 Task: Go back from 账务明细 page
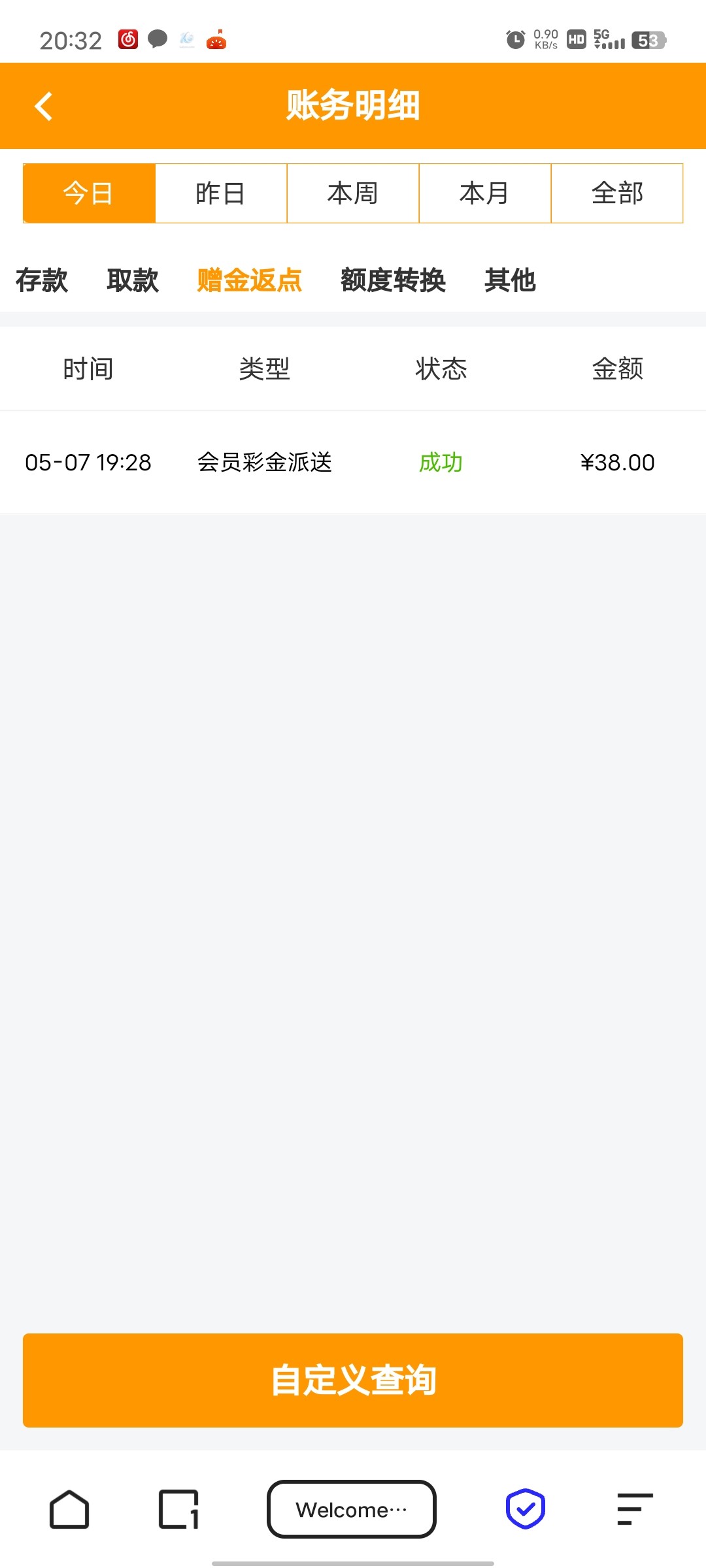tap(43, 106)
